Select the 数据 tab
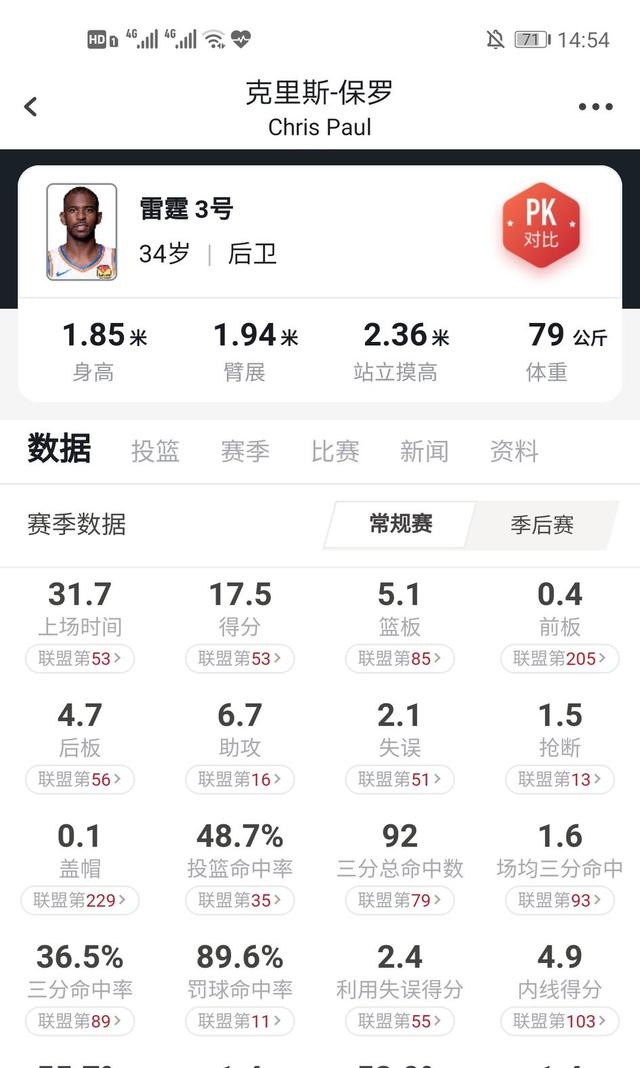Image resolution: width=640 pixels, height=1068 pixels. coord(59,449)
